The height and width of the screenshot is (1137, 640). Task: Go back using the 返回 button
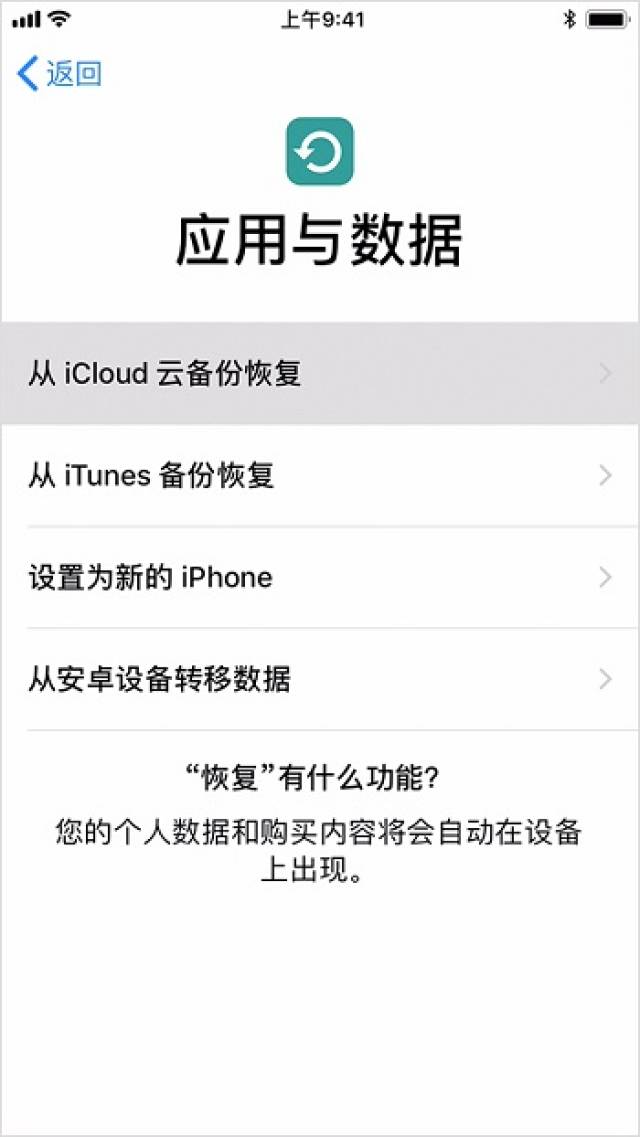(60, 73)
